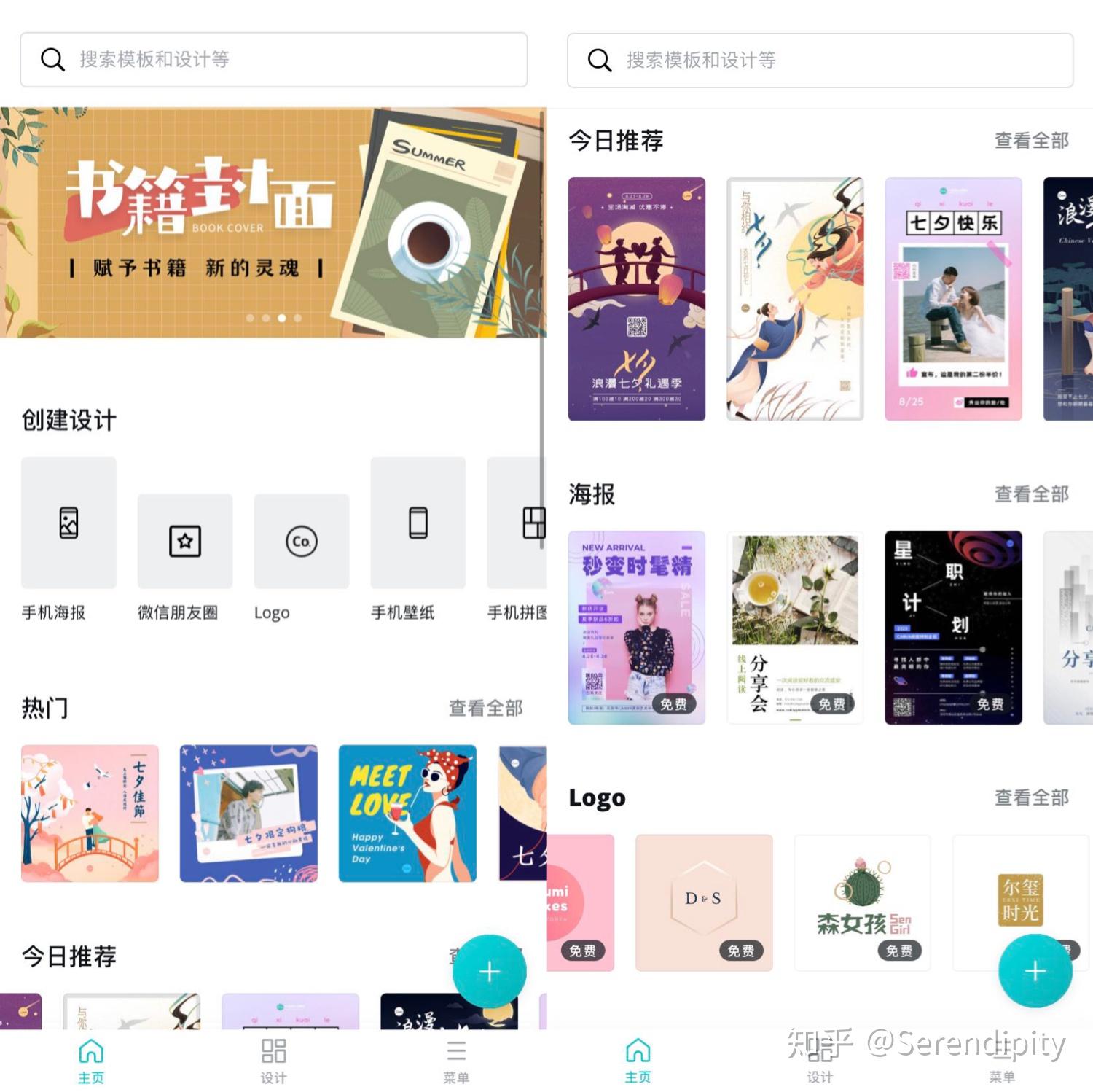
Task: View all templates in Logo section
Action: click(x=1031, y=797)
